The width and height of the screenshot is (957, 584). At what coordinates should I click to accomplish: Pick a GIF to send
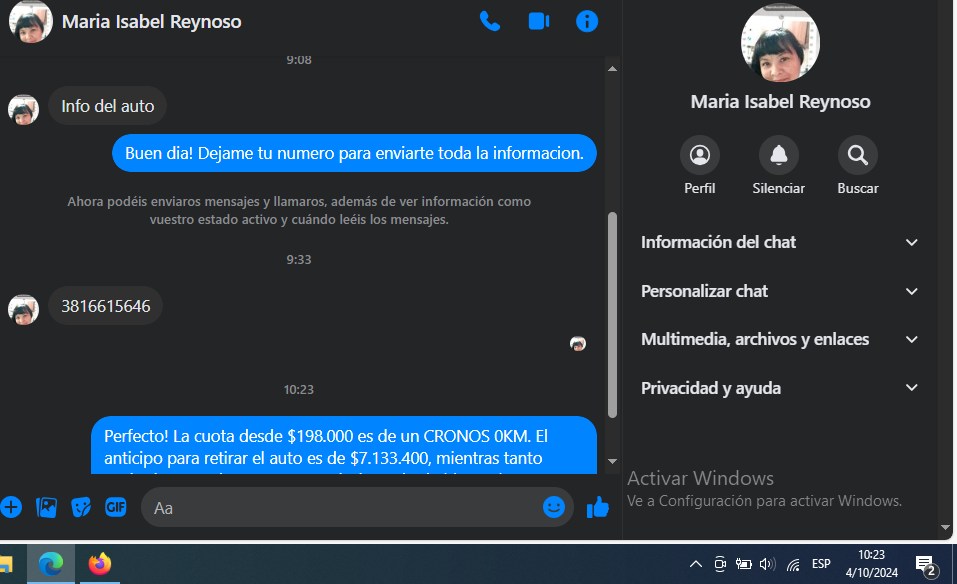(x=116, y=507)
